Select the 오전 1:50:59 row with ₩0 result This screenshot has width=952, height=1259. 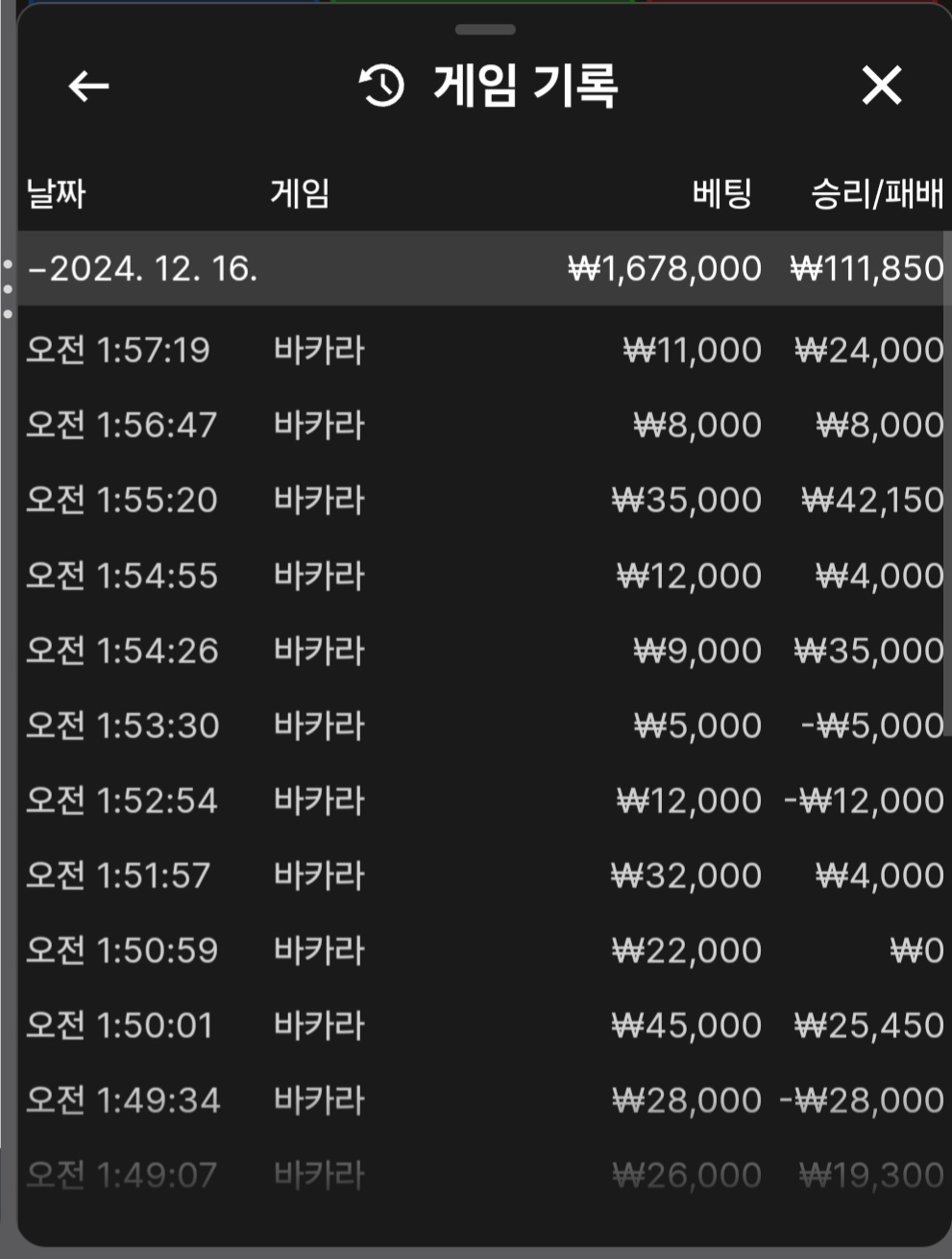tap(480, 950)
